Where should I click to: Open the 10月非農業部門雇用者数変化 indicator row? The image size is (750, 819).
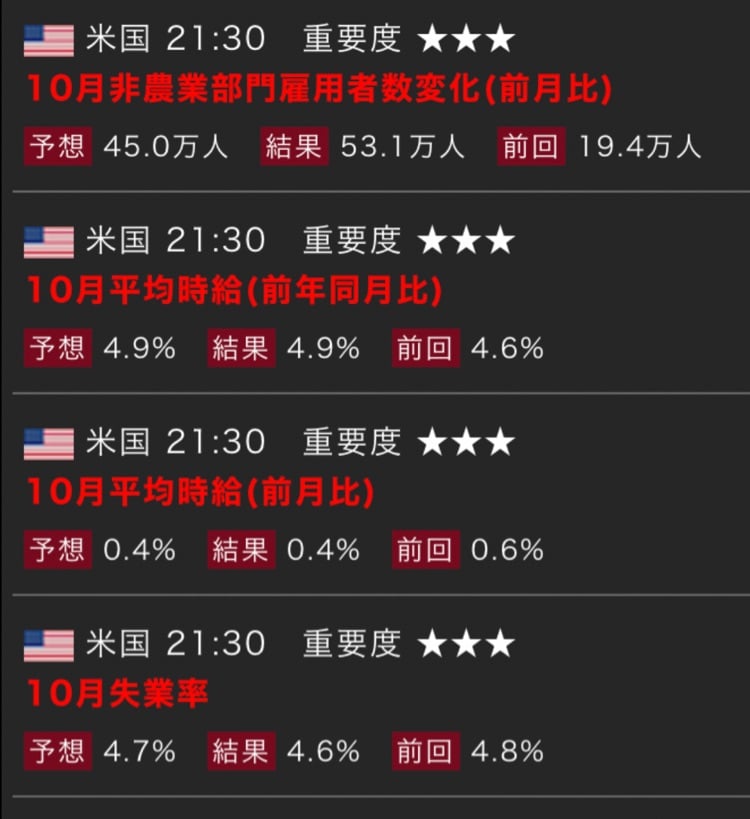[x=318, y=90]
